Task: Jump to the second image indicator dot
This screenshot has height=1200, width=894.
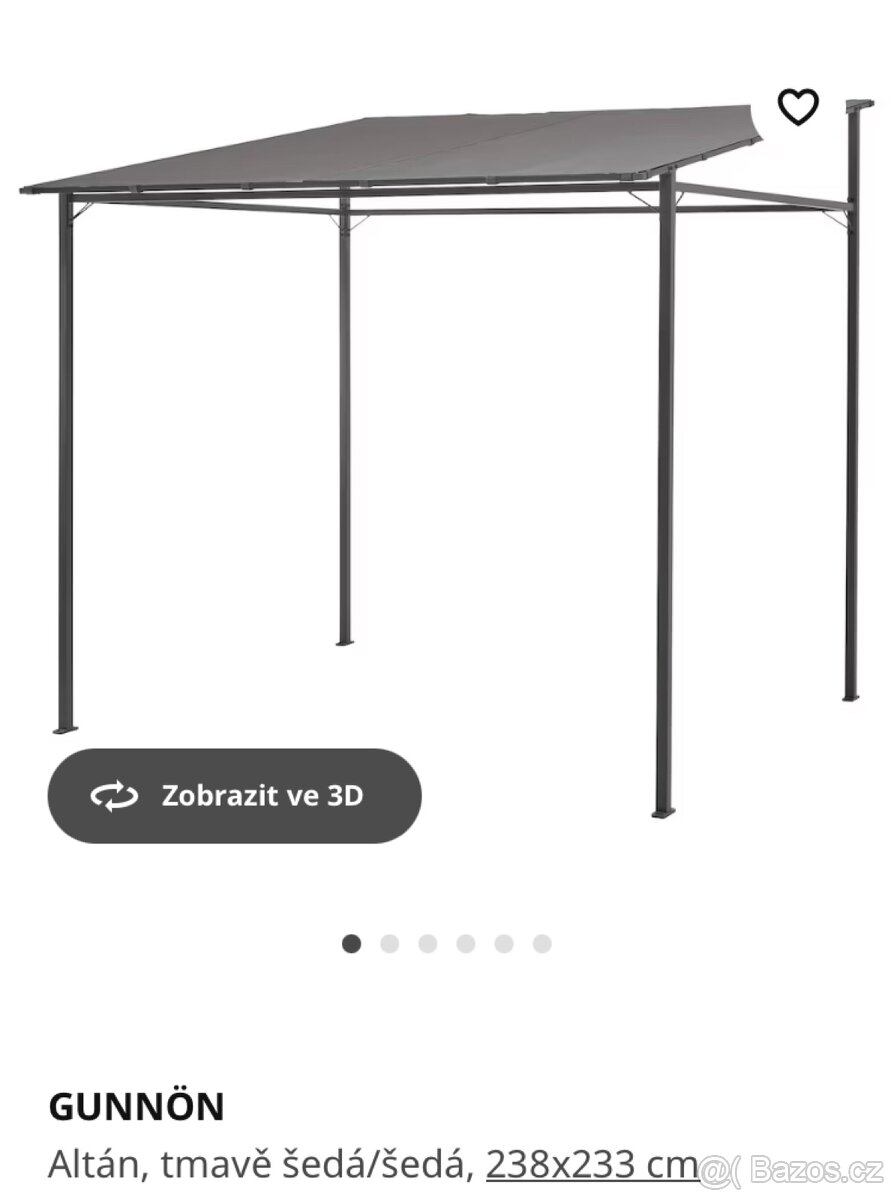Action: coord(390,944)
